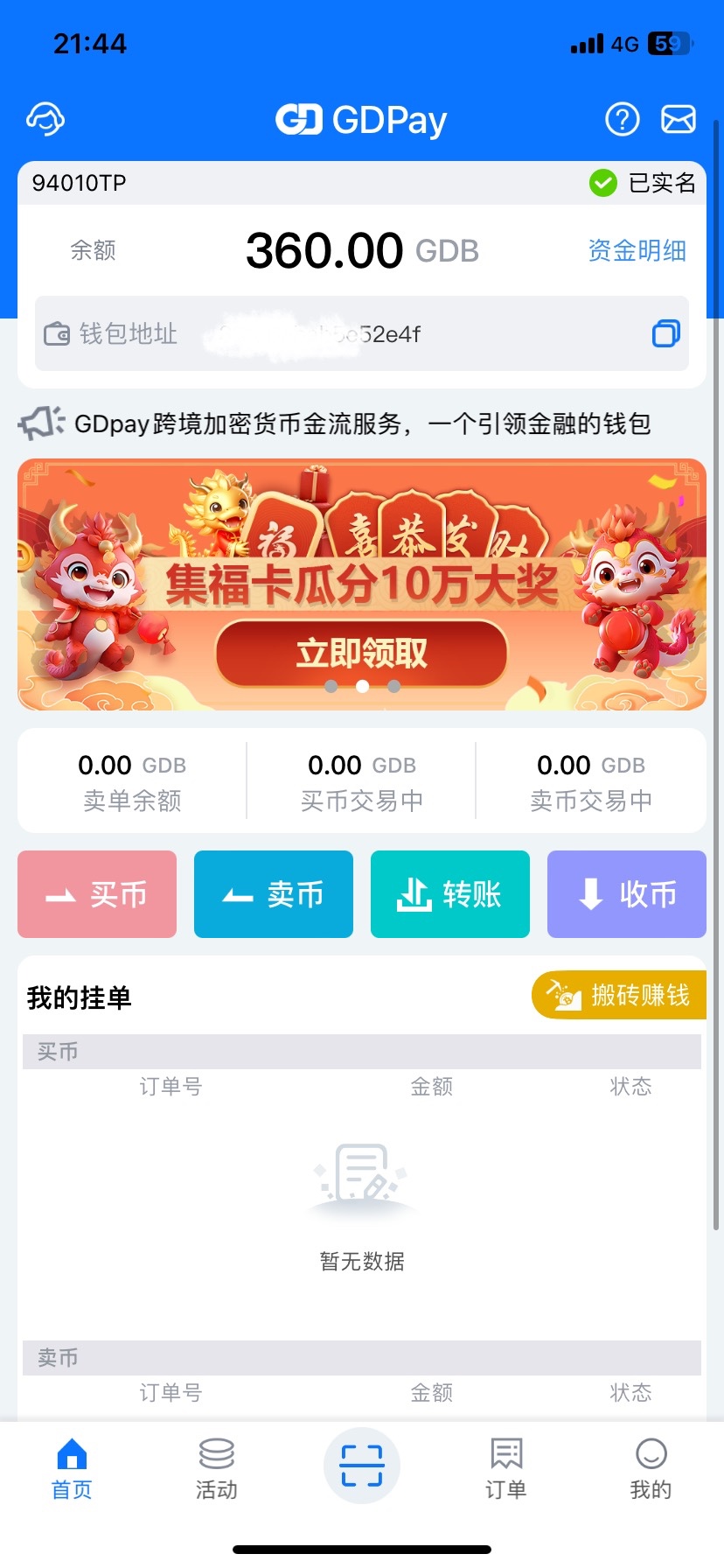
Task: Open 资金明细 fund details
Action: 637,251
